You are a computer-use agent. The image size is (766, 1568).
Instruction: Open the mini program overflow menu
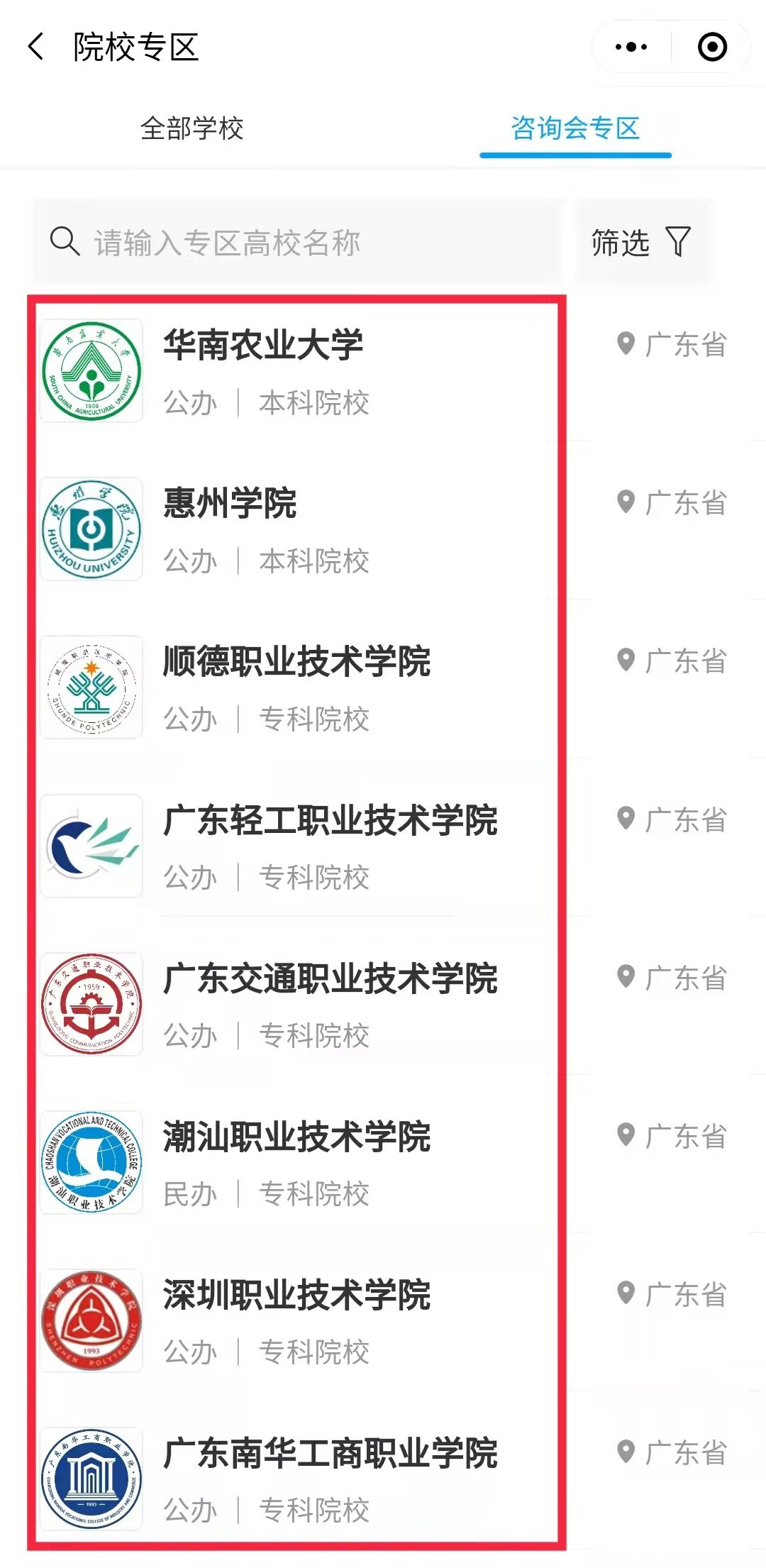[x=631, y=48]
